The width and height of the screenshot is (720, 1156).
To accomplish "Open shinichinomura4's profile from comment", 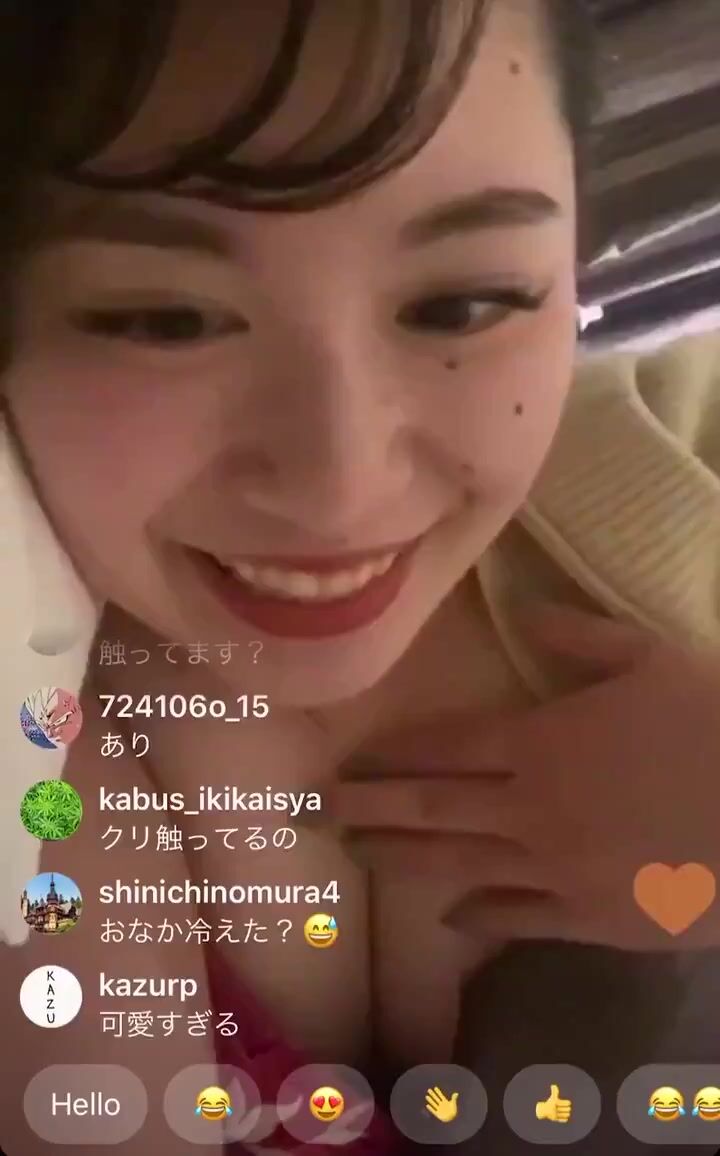I will [x=51, y=903].
